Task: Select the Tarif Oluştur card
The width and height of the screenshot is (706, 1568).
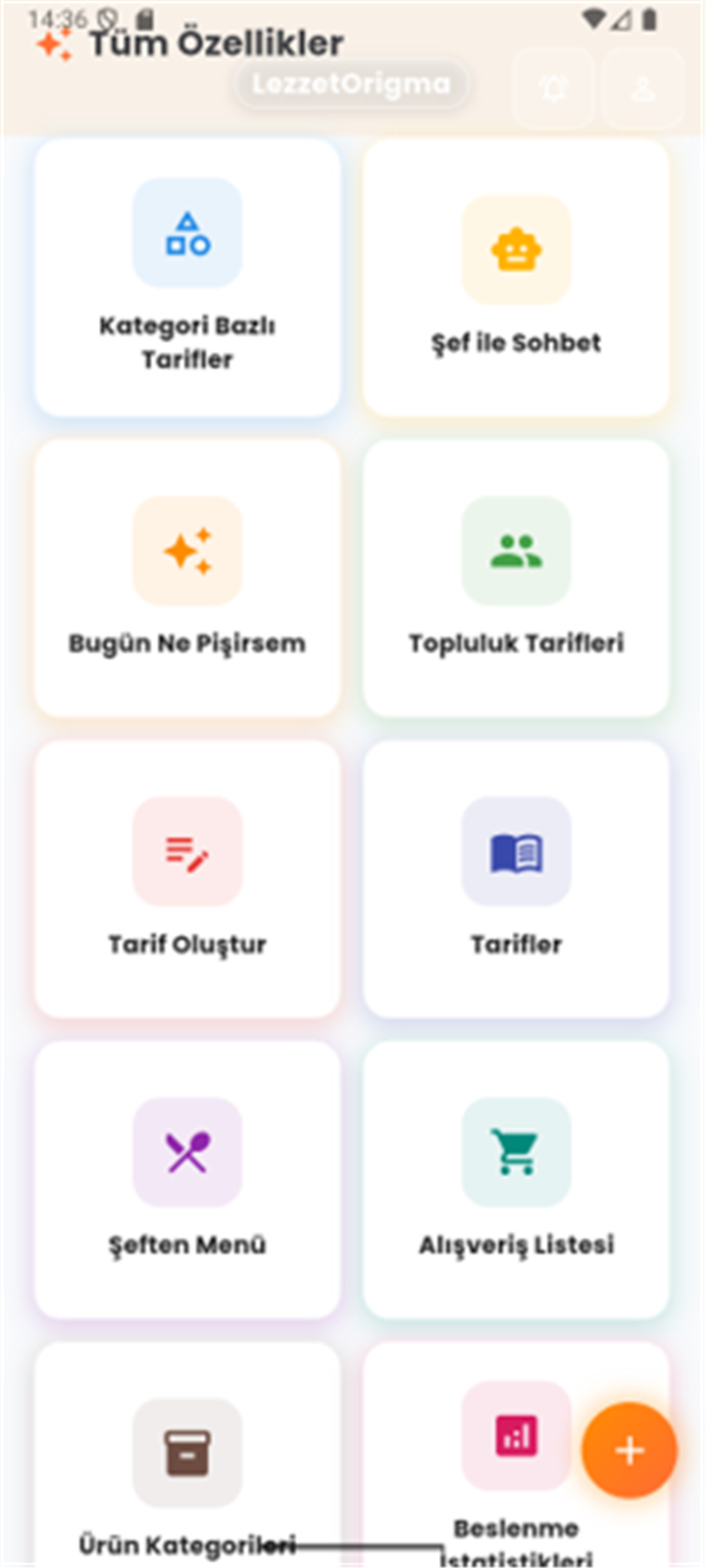Action: (x=187, y=879)
